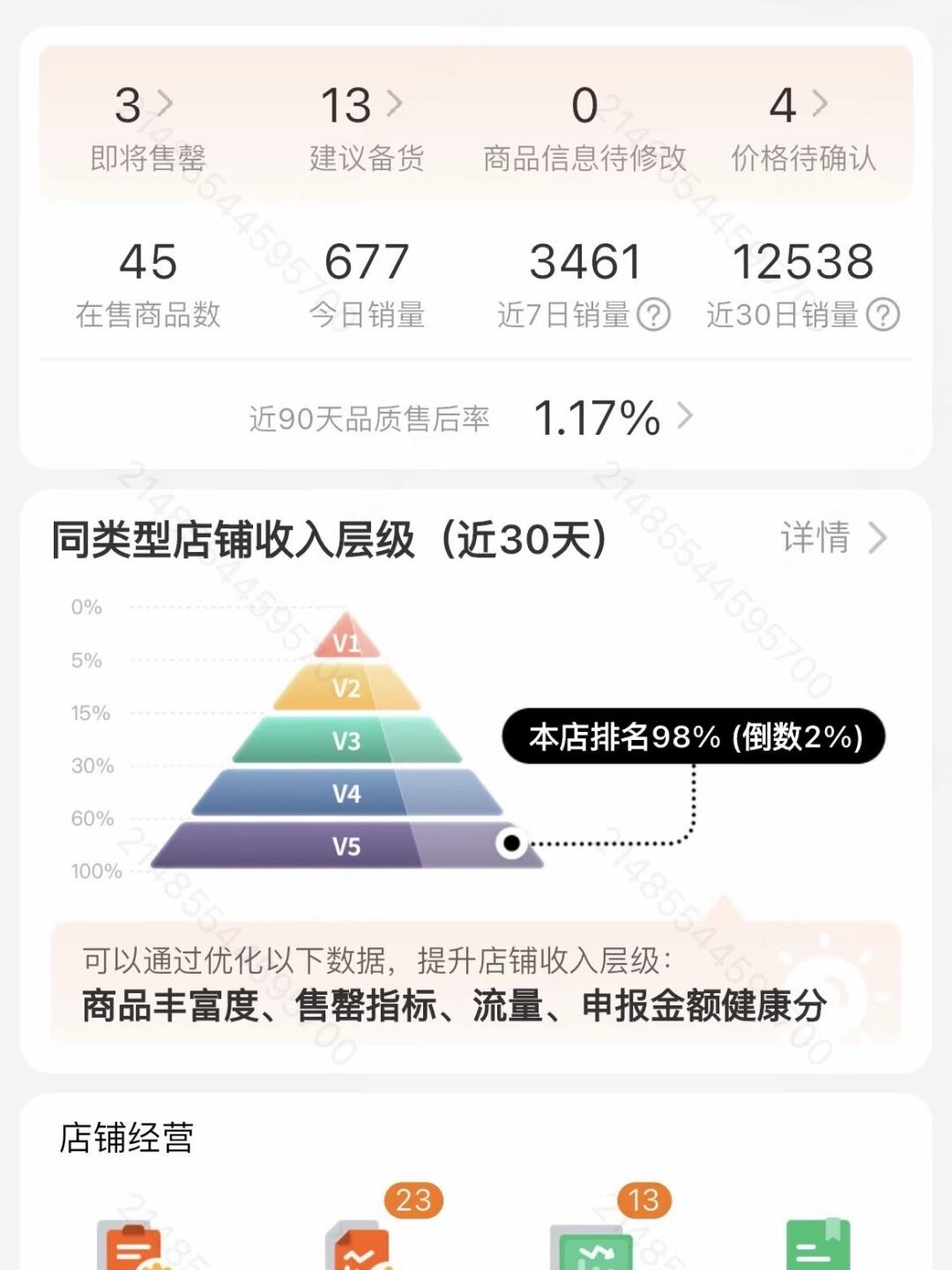Open 详情 for store income level
Screen dimensions: 952x1270
pyautogui.click(x=833, y=538)
